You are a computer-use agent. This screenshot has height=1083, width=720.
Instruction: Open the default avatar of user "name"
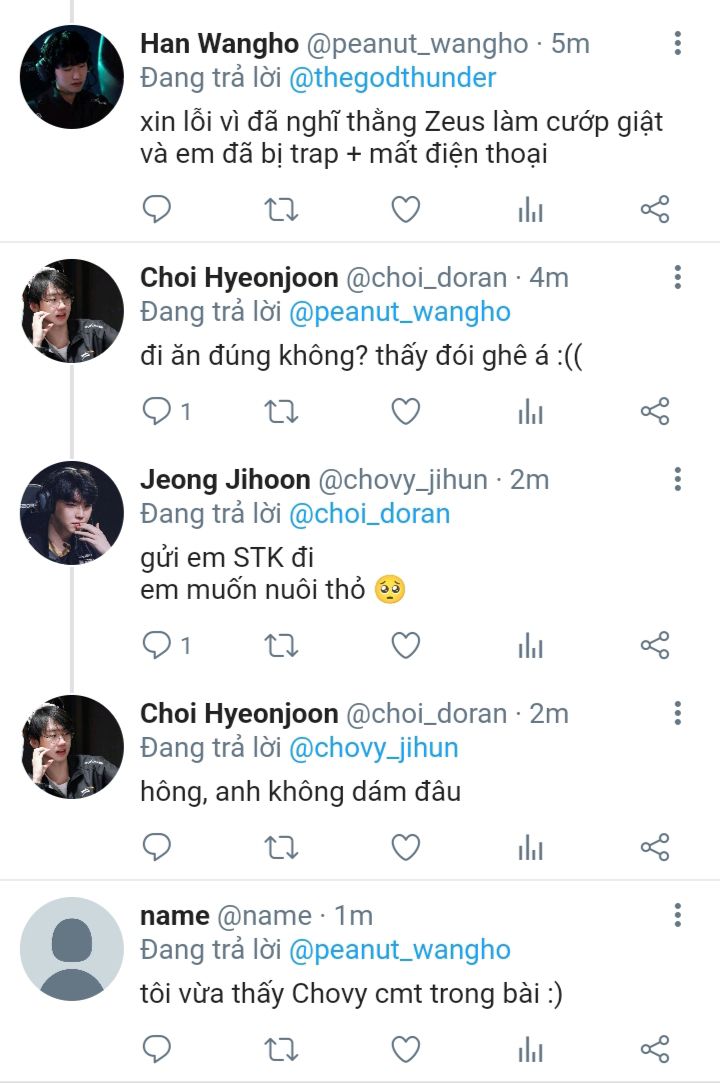click(72, 949)
